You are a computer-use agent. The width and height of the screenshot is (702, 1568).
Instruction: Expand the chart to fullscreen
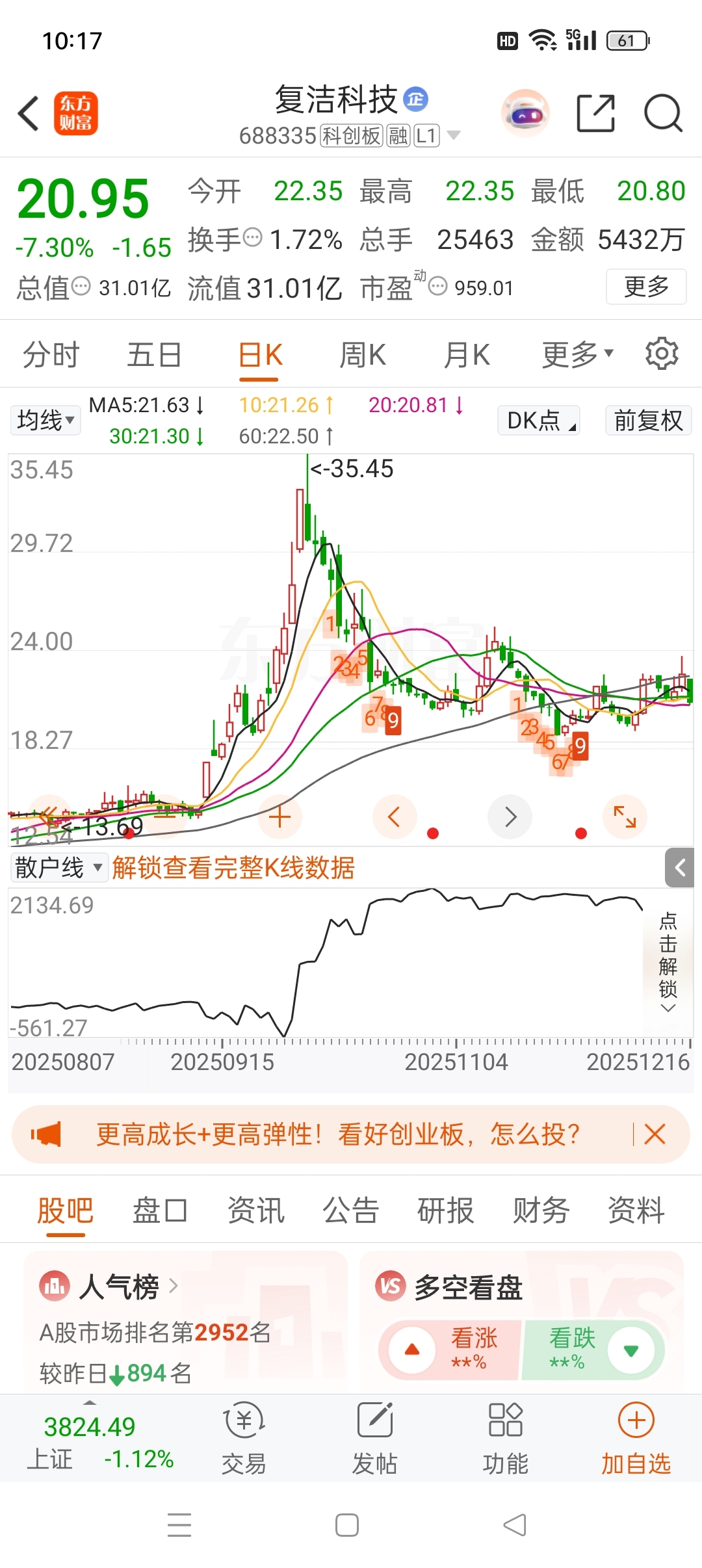click(x=625, y=817)
